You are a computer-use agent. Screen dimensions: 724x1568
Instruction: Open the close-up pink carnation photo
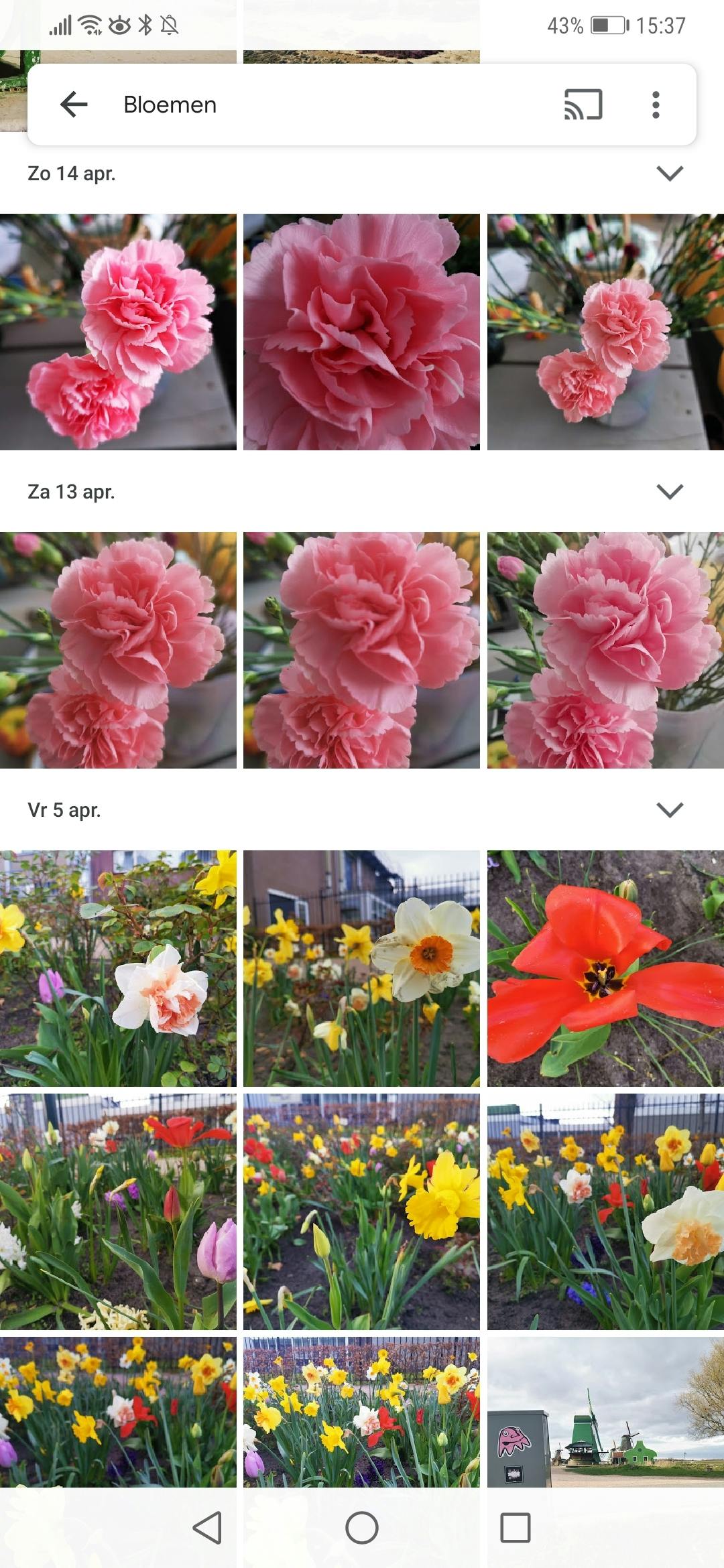(x=361, y=332)
